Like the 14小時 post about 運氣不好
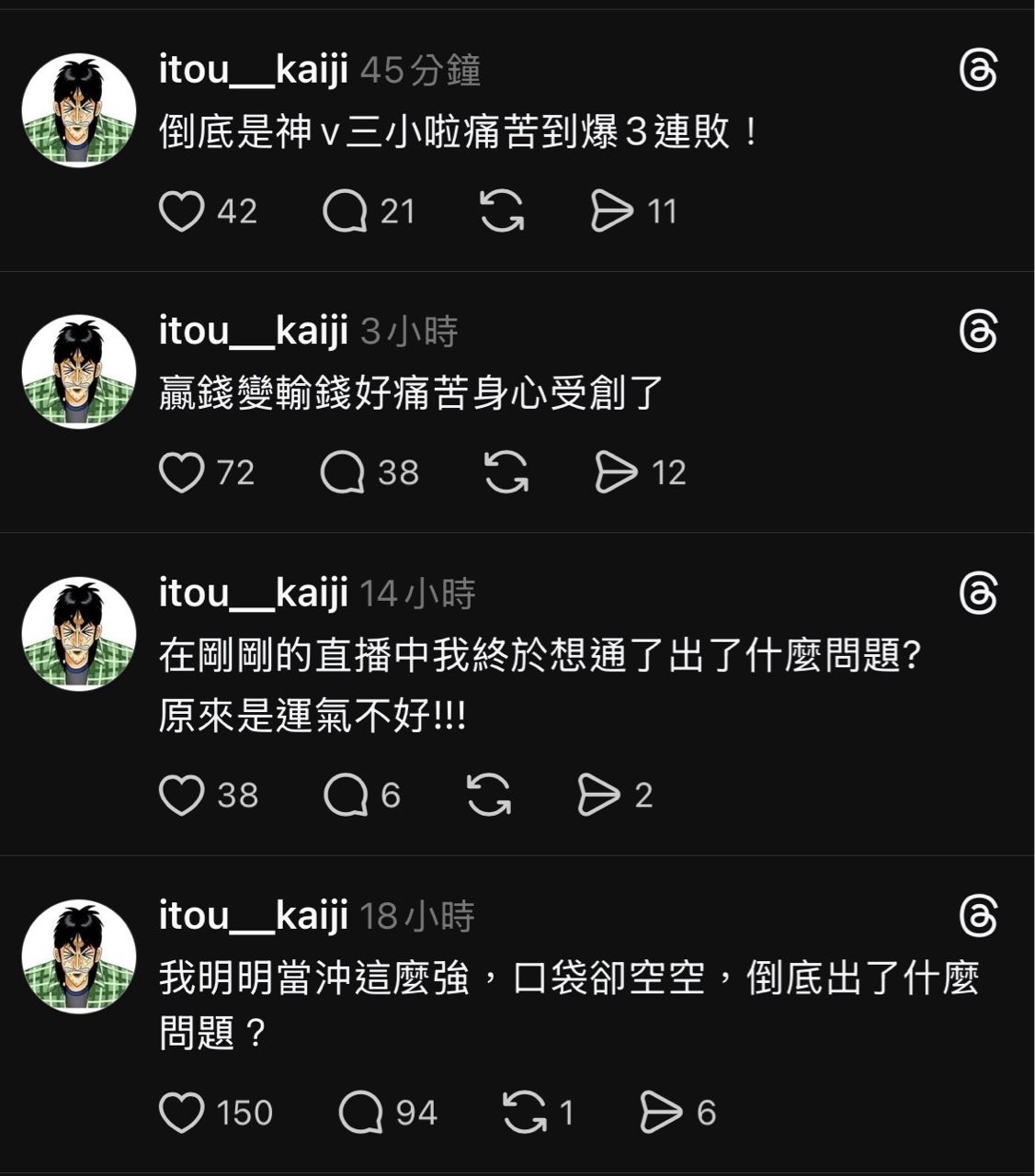 tap(181, 795)
